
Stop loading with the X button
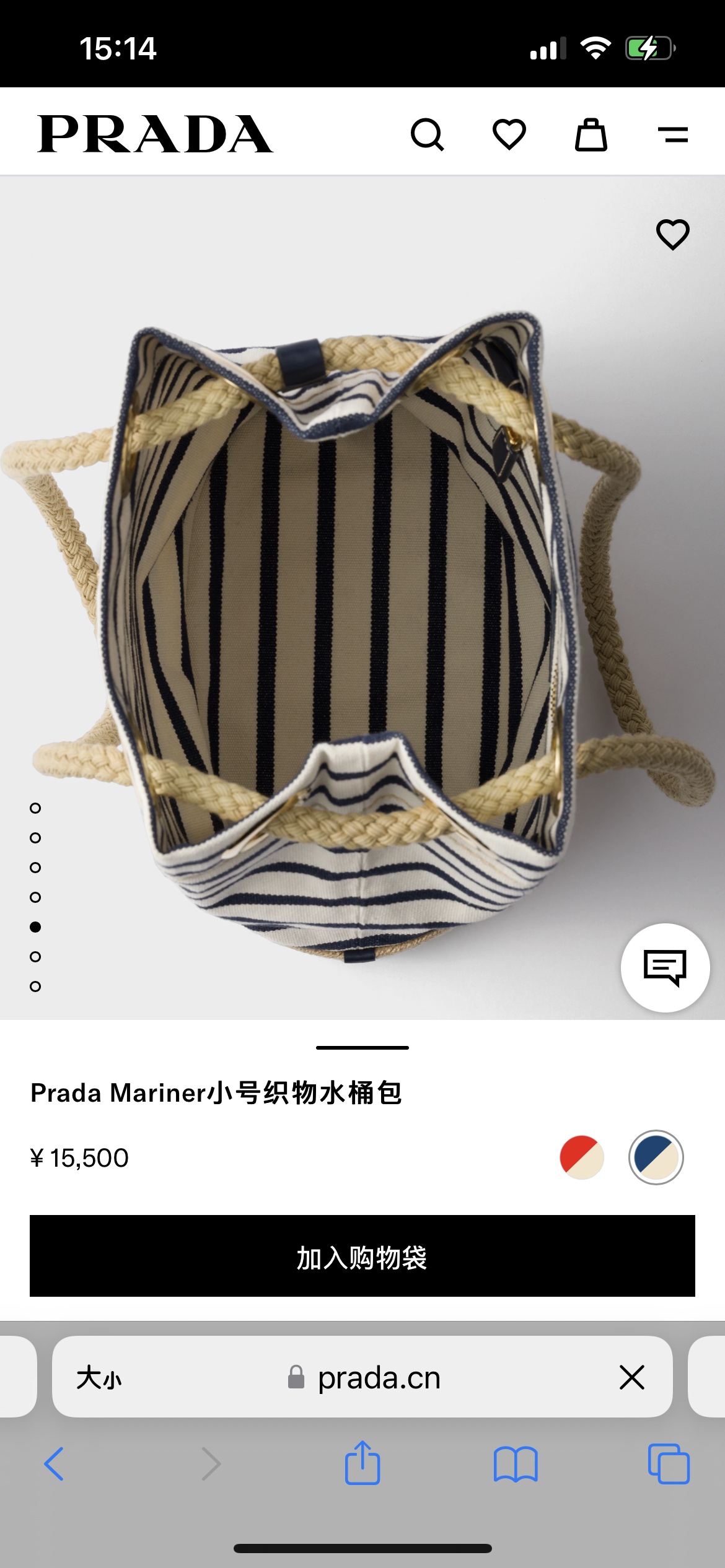631,1378
